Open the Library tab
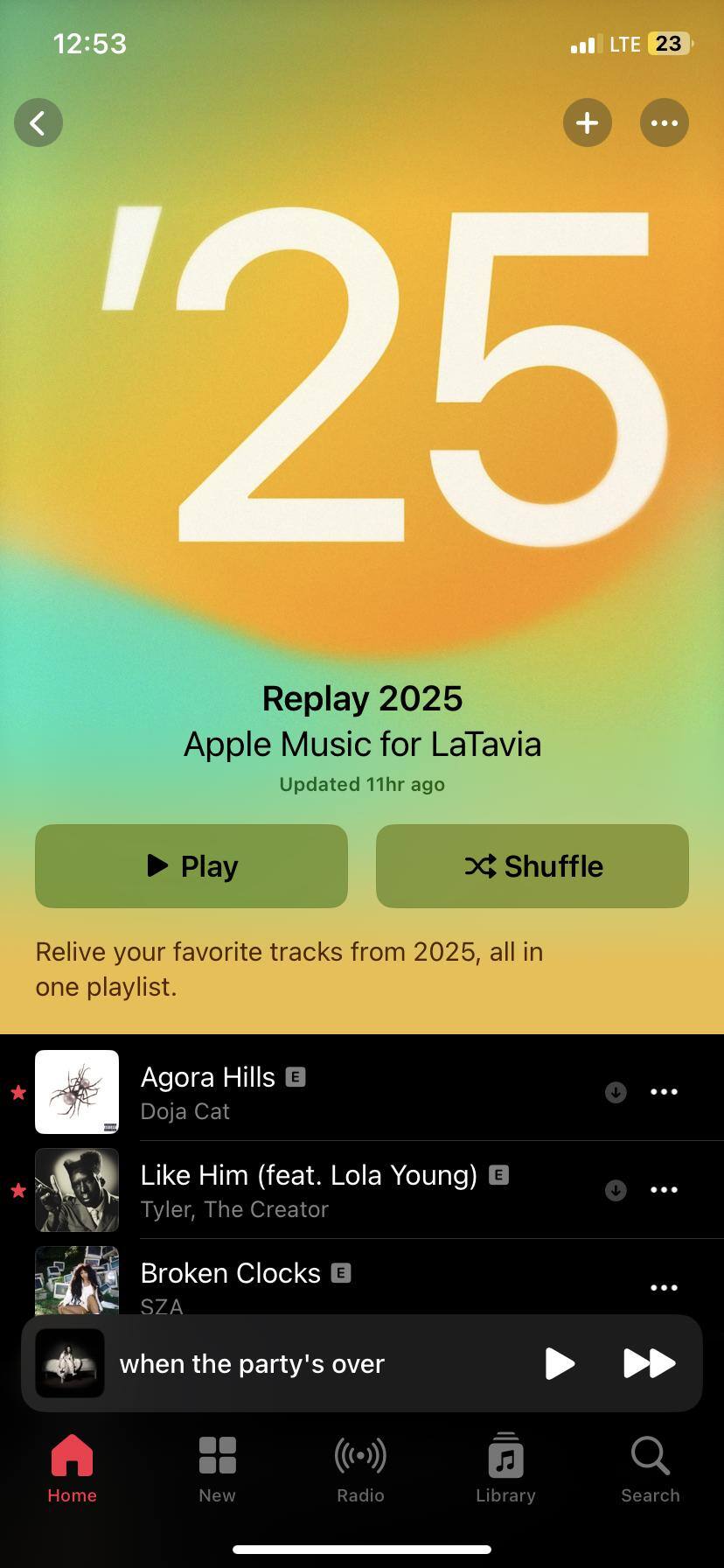 coord(505,1470)
